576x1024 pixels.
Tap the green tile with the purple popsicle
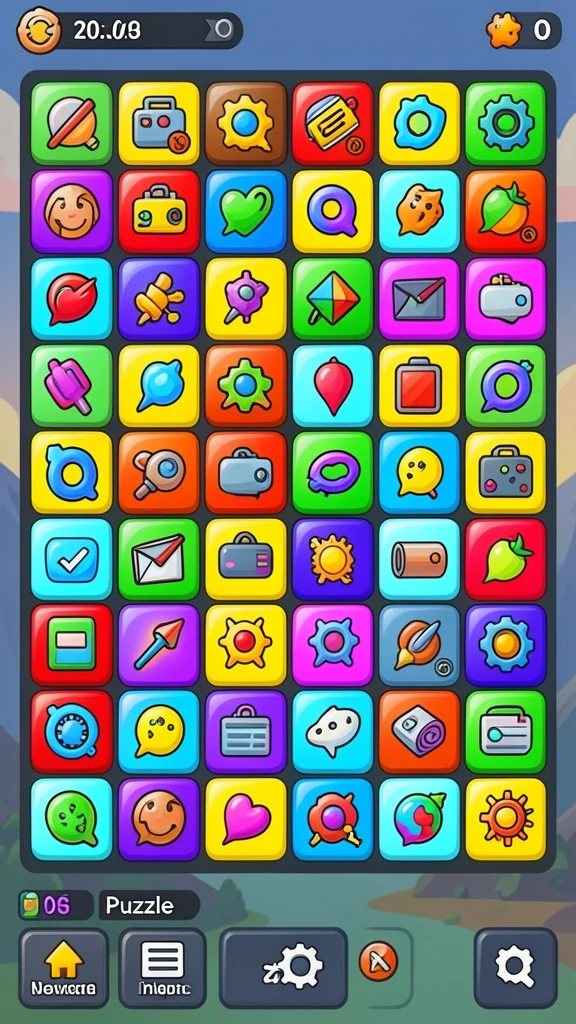pyautogui.click(x=71, y=385)
